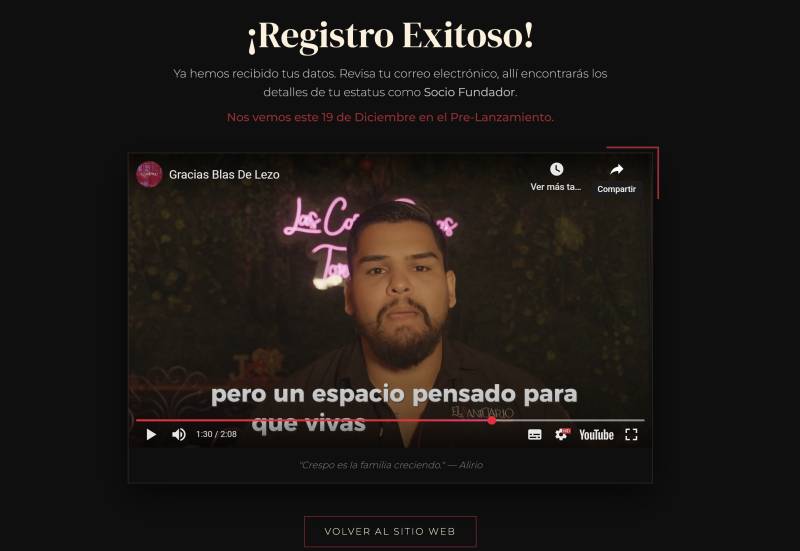Mute the video sound
This screenshot has width=800, height=551.
(179, 434)
